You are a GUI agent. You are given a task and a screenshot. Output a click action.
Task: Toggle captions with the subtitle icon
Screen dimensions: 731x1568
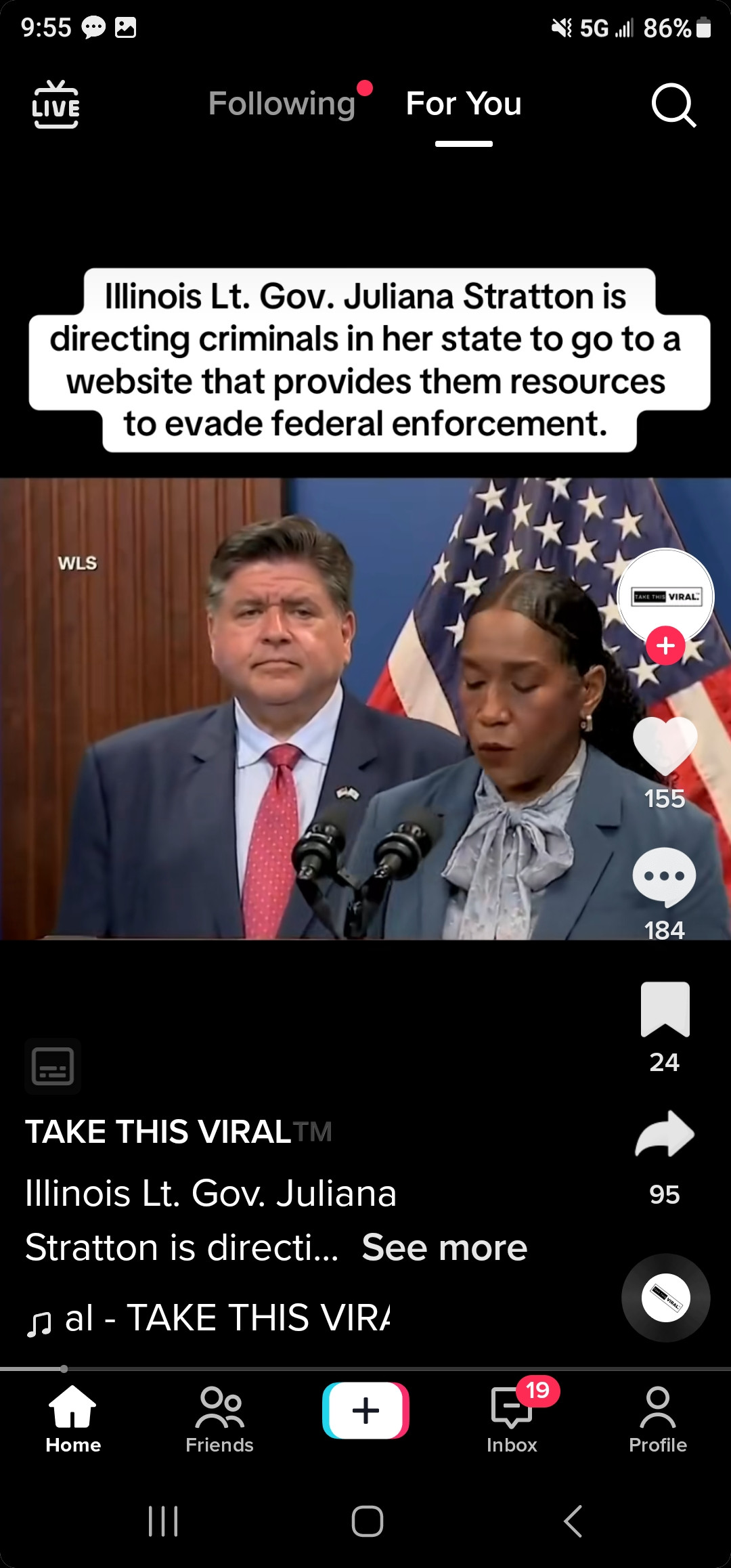click(53, 1066)
